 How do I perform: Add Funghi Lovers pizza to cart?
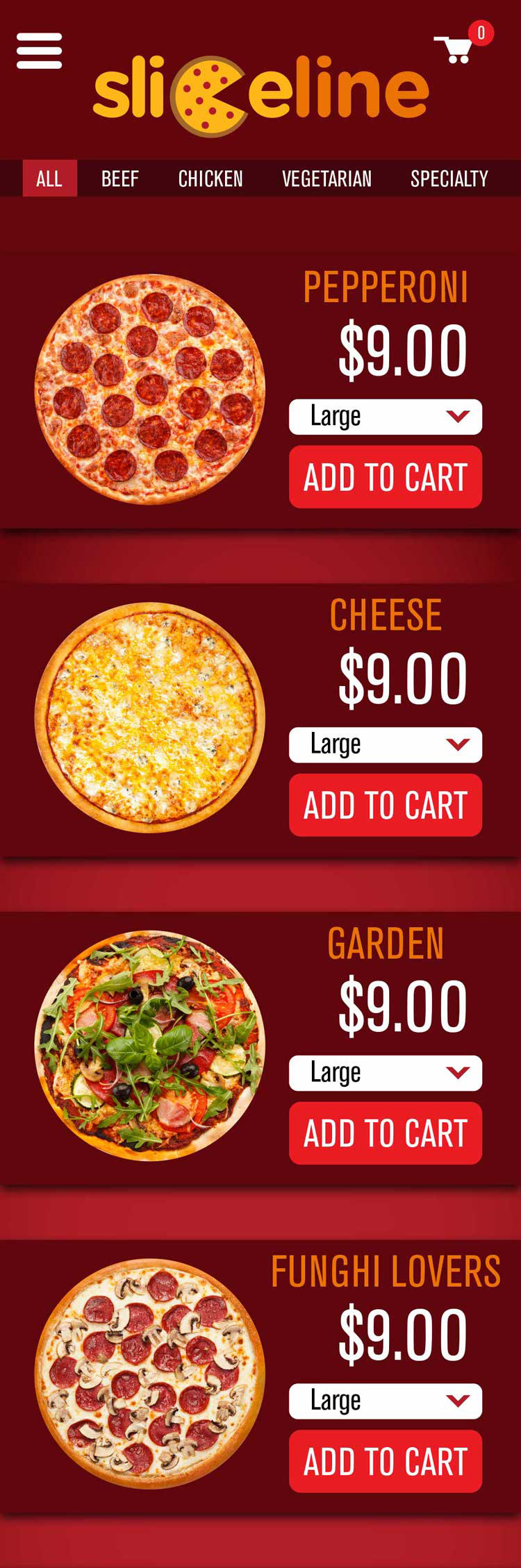click(386, 1461)
